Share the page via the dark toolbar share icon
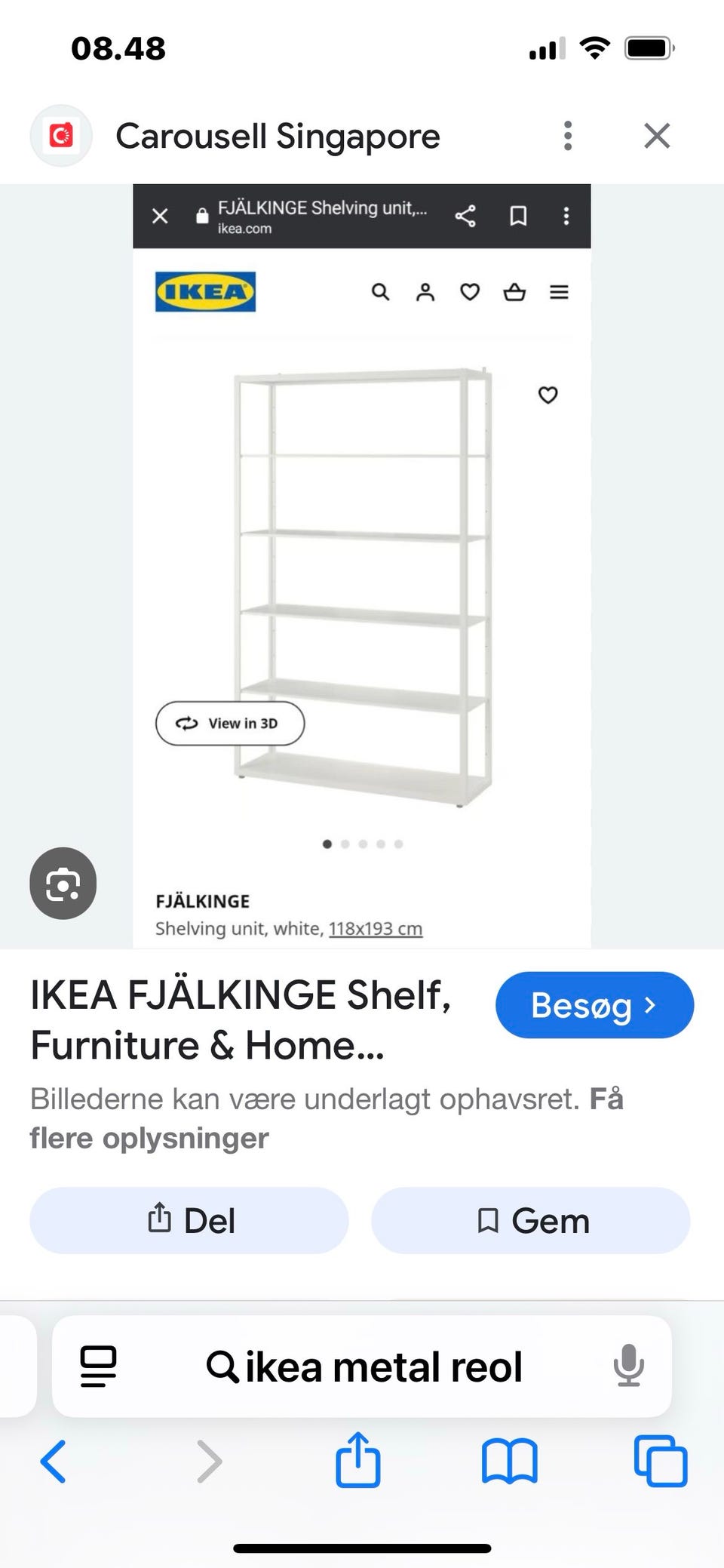The height and width of the screenshot is (1568, 724). (465, 217)
